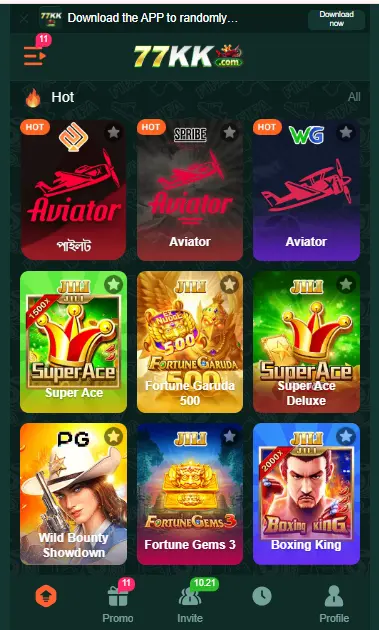Play Fortune Garuda 500
Image resolution: width=379 pixels, height=630 pixels.
190,342
